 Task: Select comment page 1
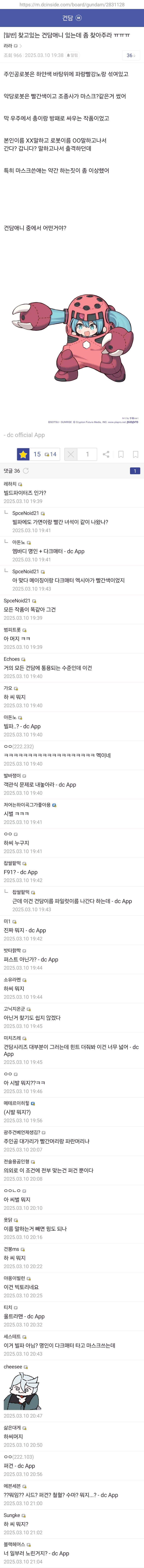click(x=135, y=471)
